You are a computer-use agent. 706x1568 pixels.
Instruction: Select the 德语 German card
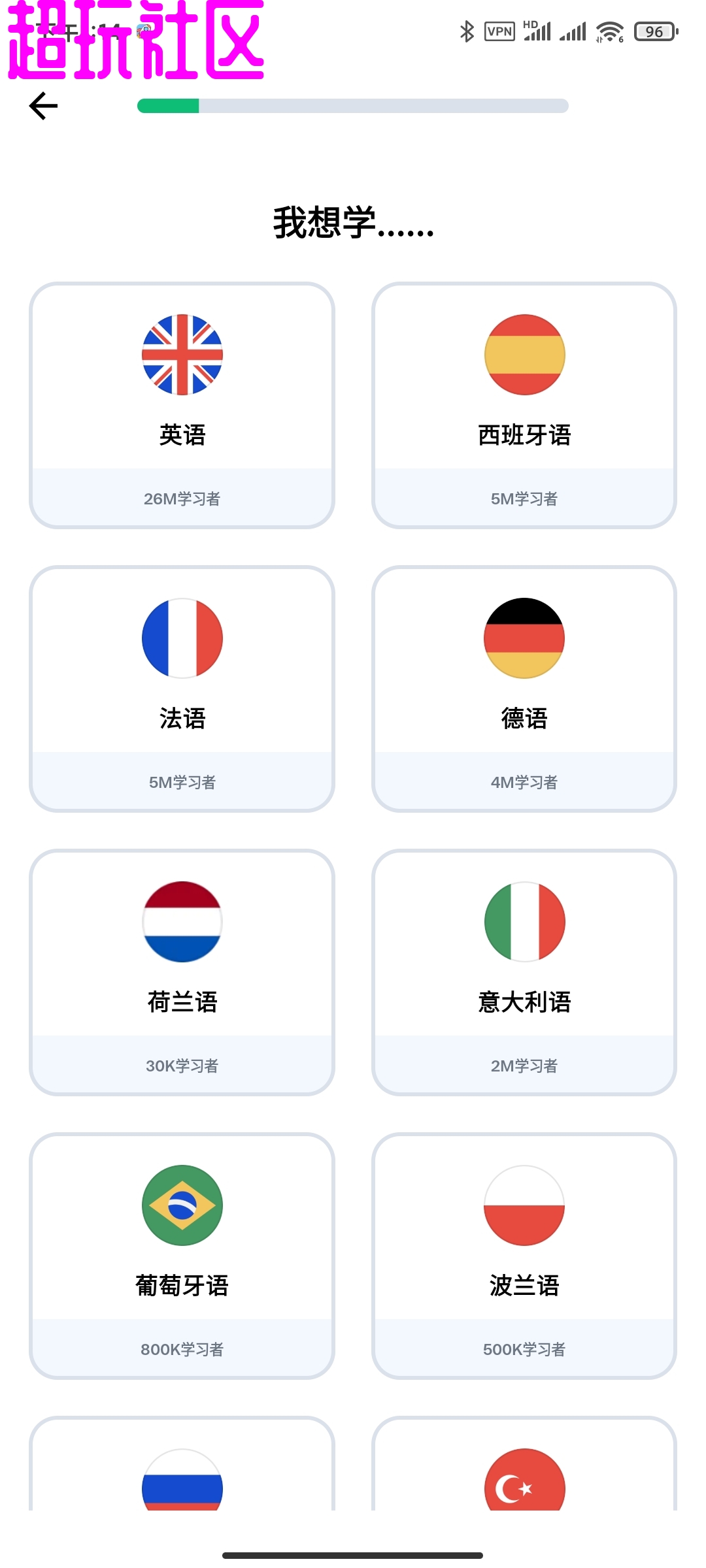pos(524,689)
